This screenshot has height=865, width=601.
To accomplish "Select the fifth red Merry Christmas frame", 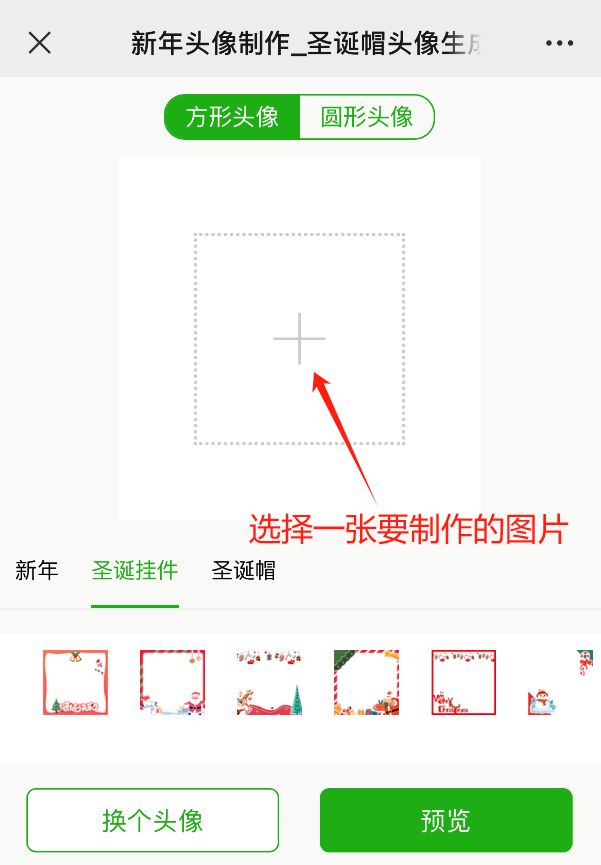I will point(463,683).
